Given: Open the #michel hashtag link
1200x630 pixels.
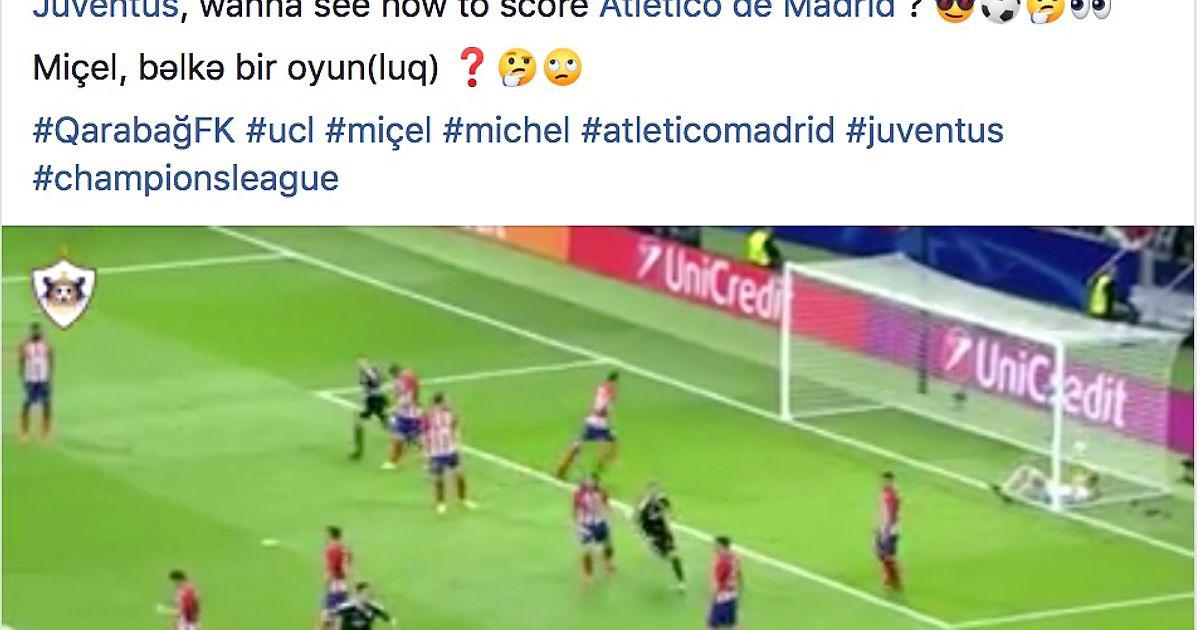Looking at the screenshot, I should coord(506,131).
